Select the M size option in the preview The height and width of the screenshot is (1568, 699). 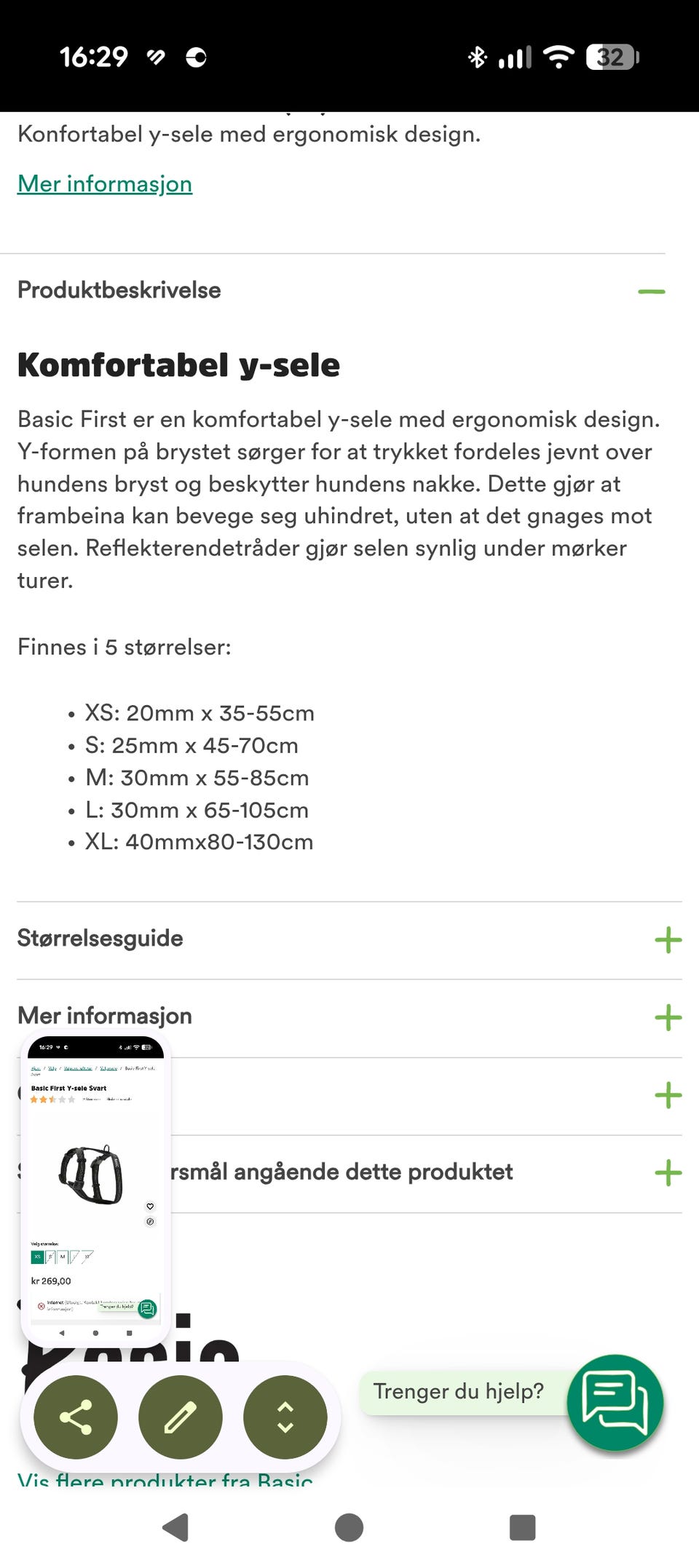pos(63,1257)
